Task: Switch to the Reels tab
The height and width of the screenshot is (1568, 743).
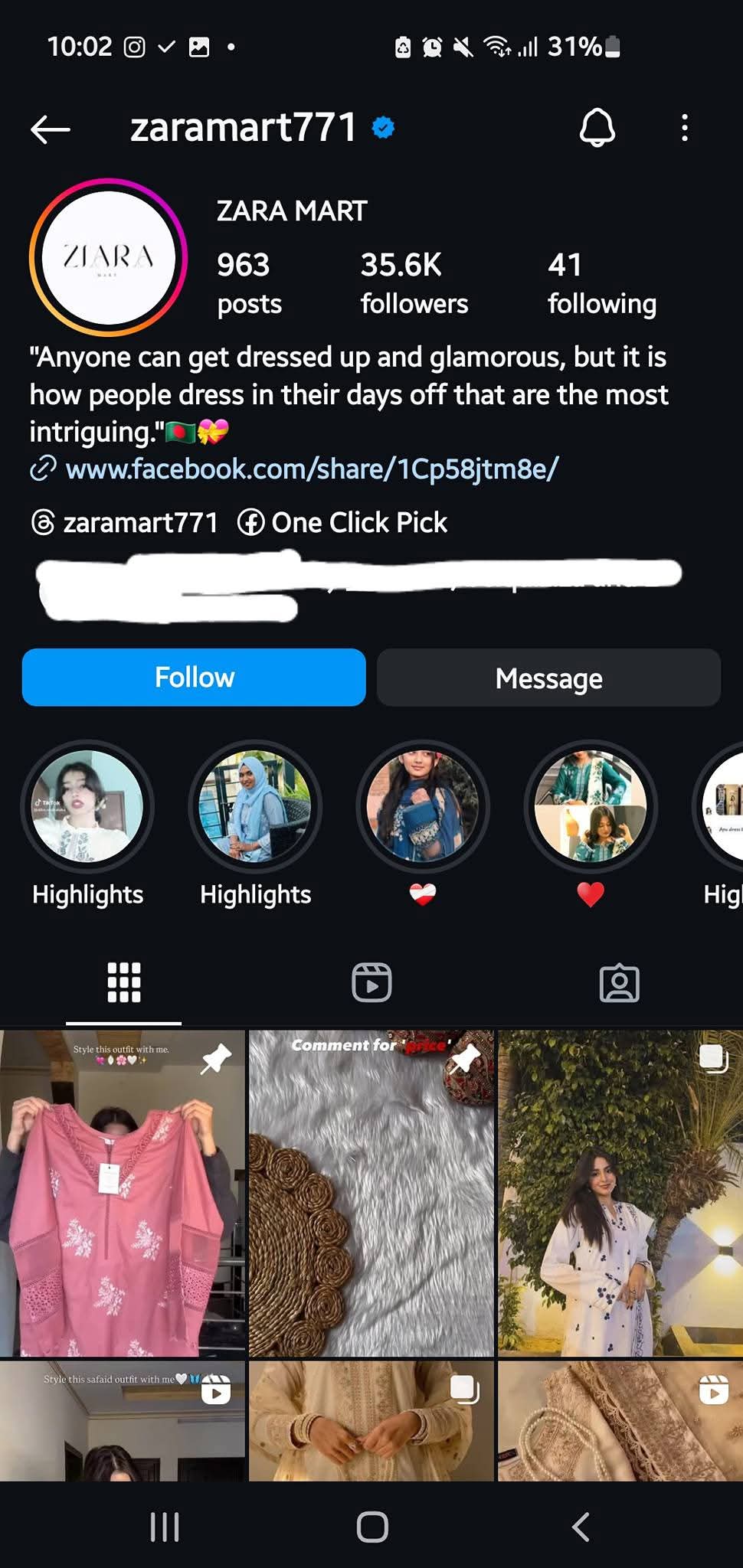Action: (x=371, y=982)
